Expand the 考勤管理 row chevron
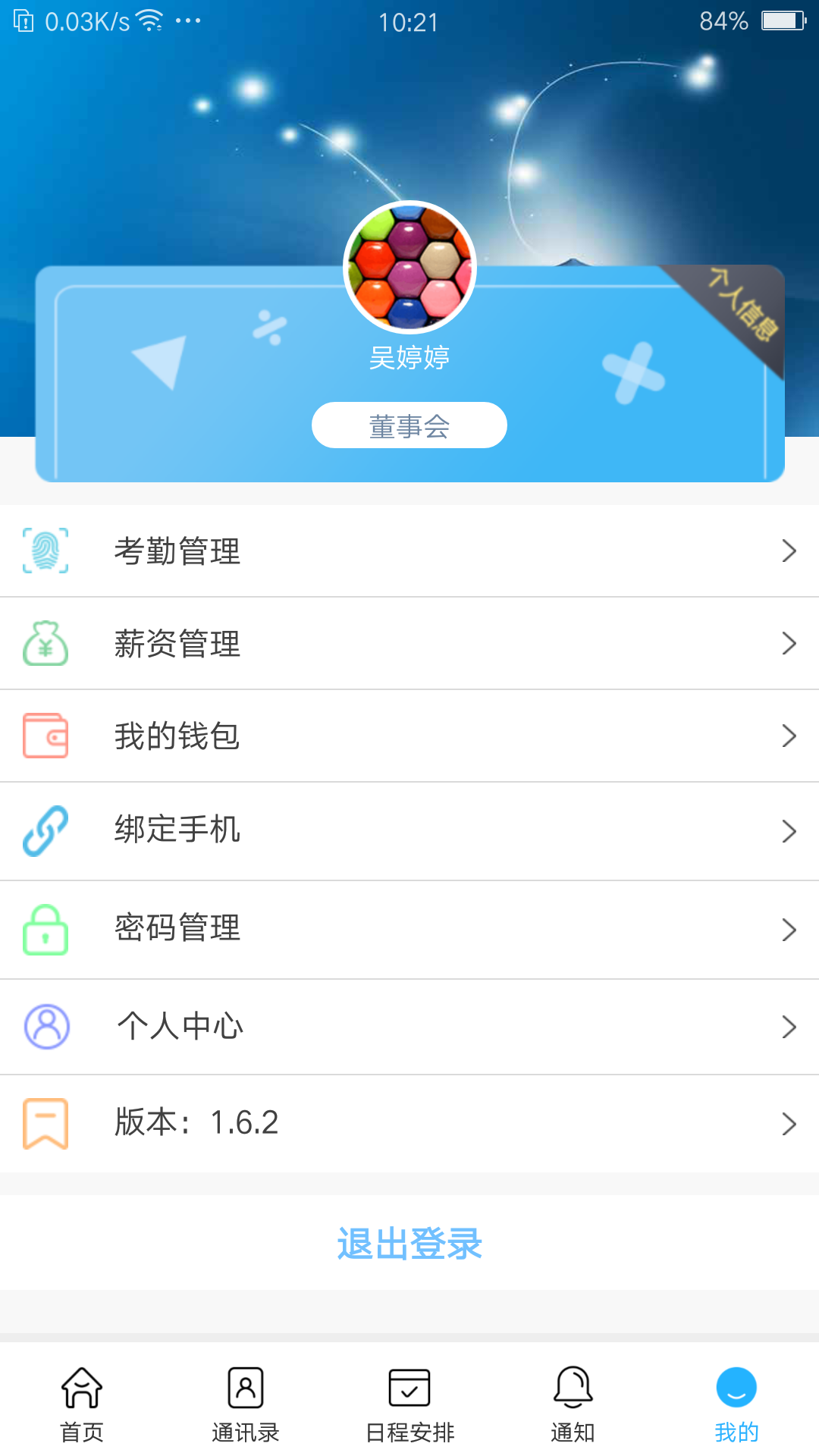 point(789,551)
